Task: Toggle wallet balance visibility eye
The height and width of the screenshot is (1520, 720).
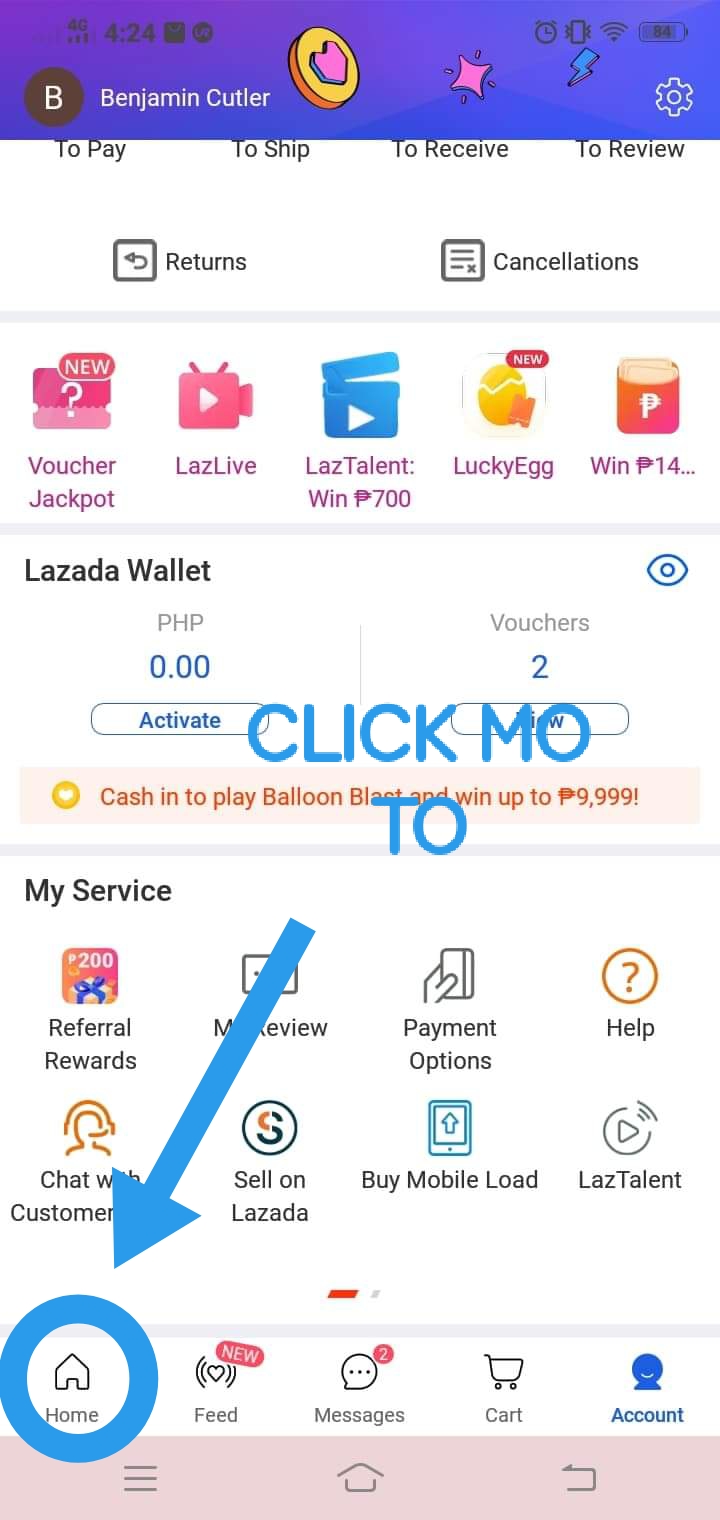Action: (667, 571)
